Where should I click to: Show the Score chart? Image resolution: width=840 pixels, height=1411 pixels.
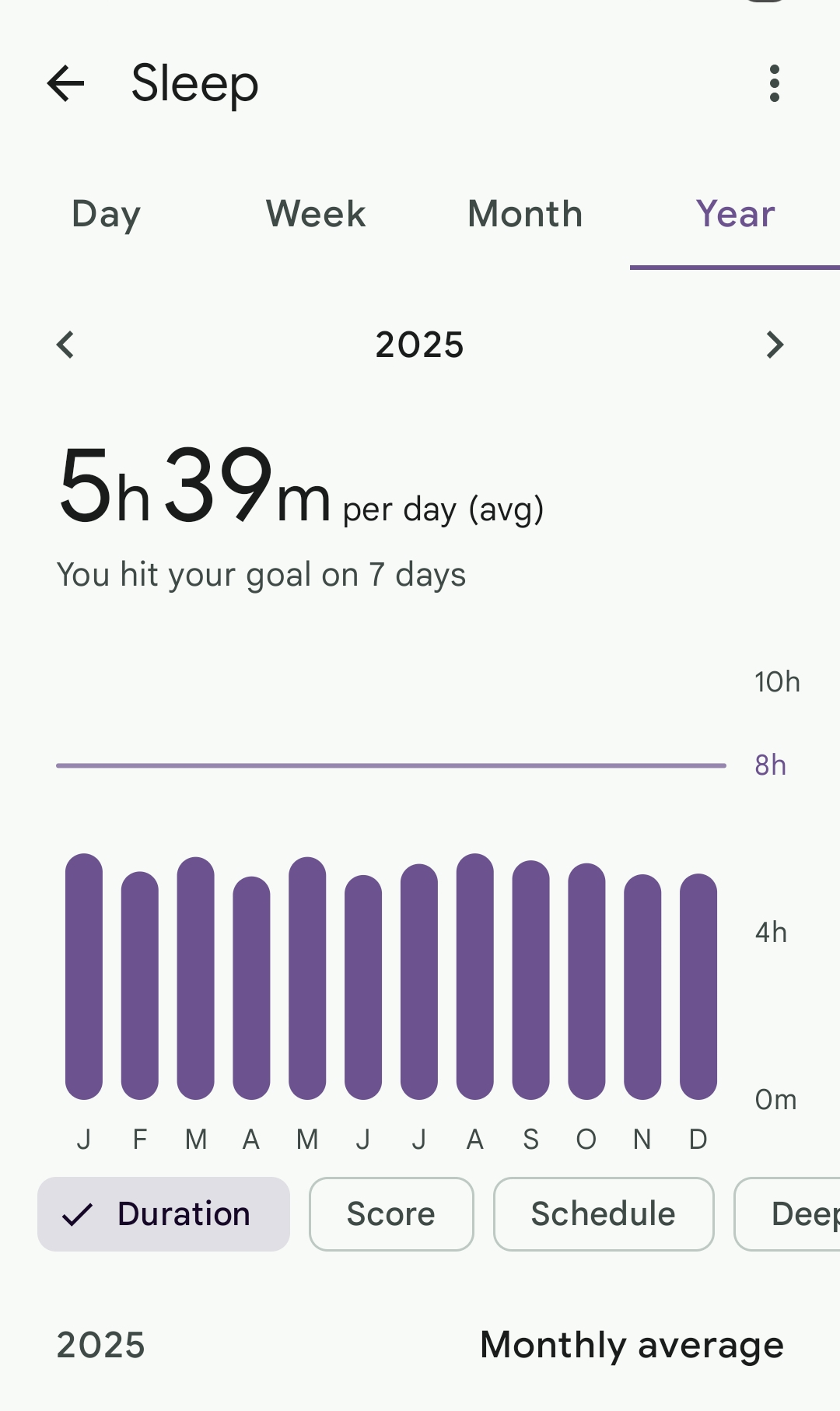391,1214
